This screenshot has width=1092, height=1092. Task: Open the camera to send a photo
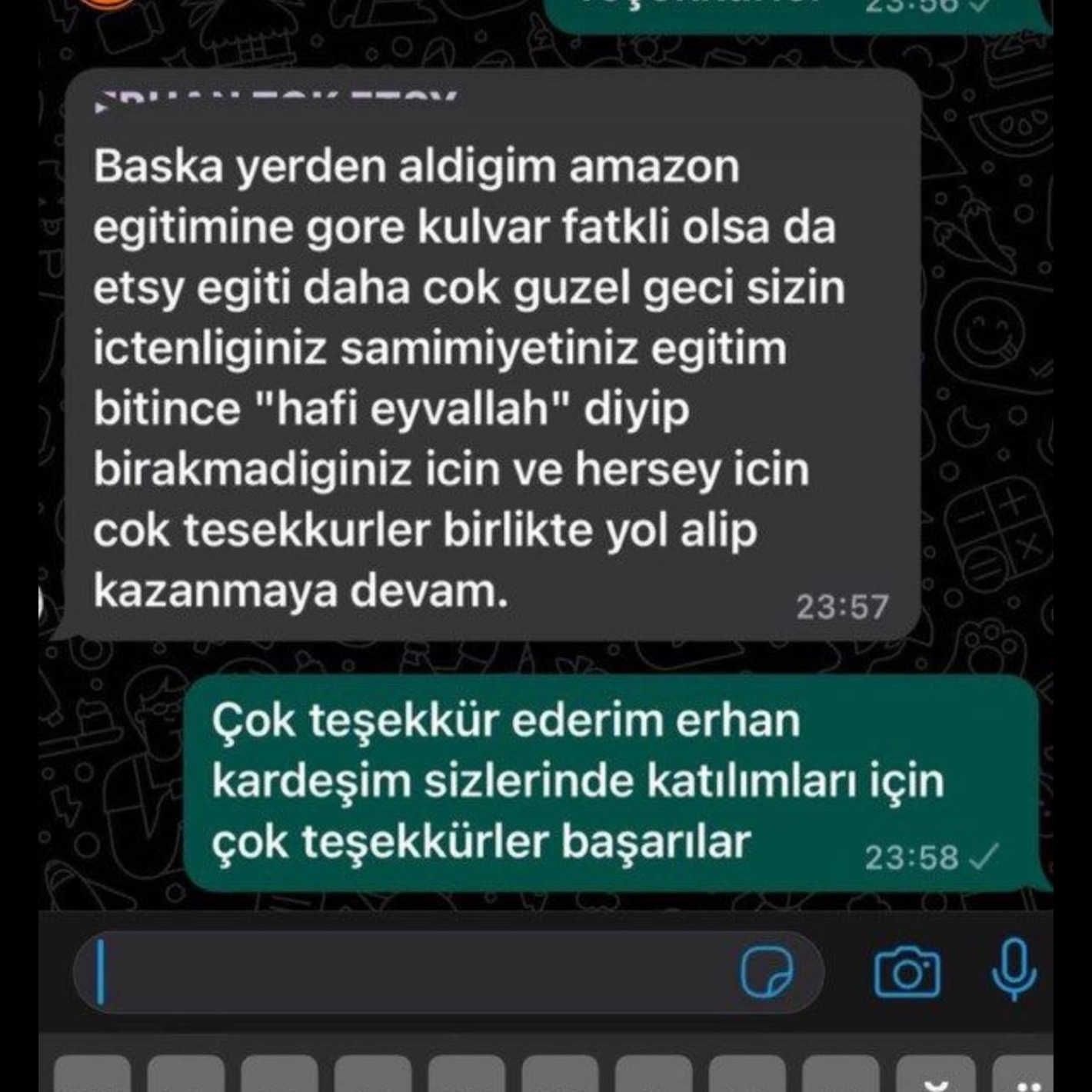(907, 974)
